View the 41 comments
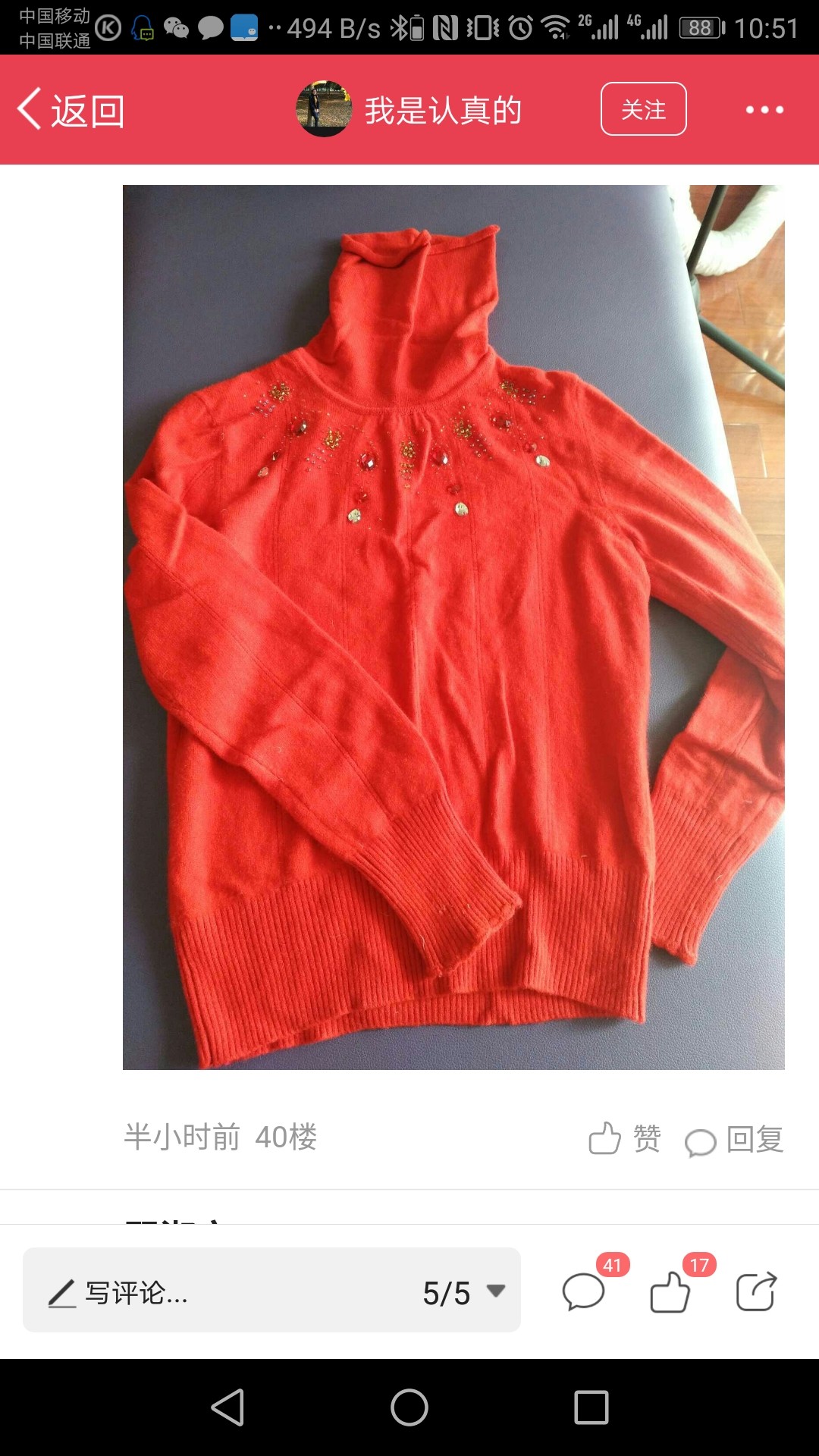 tap(584, 1291)
